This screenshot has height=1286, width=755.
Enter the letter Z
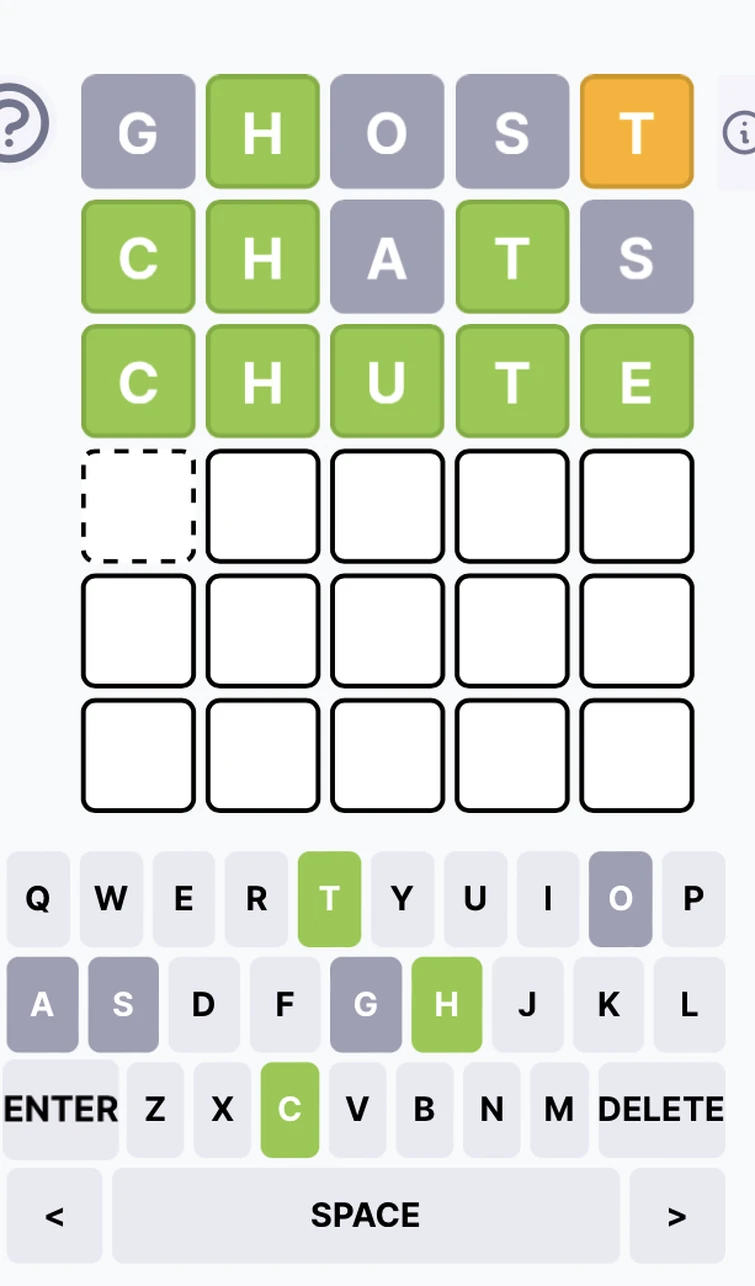[x=155, y=1109]
